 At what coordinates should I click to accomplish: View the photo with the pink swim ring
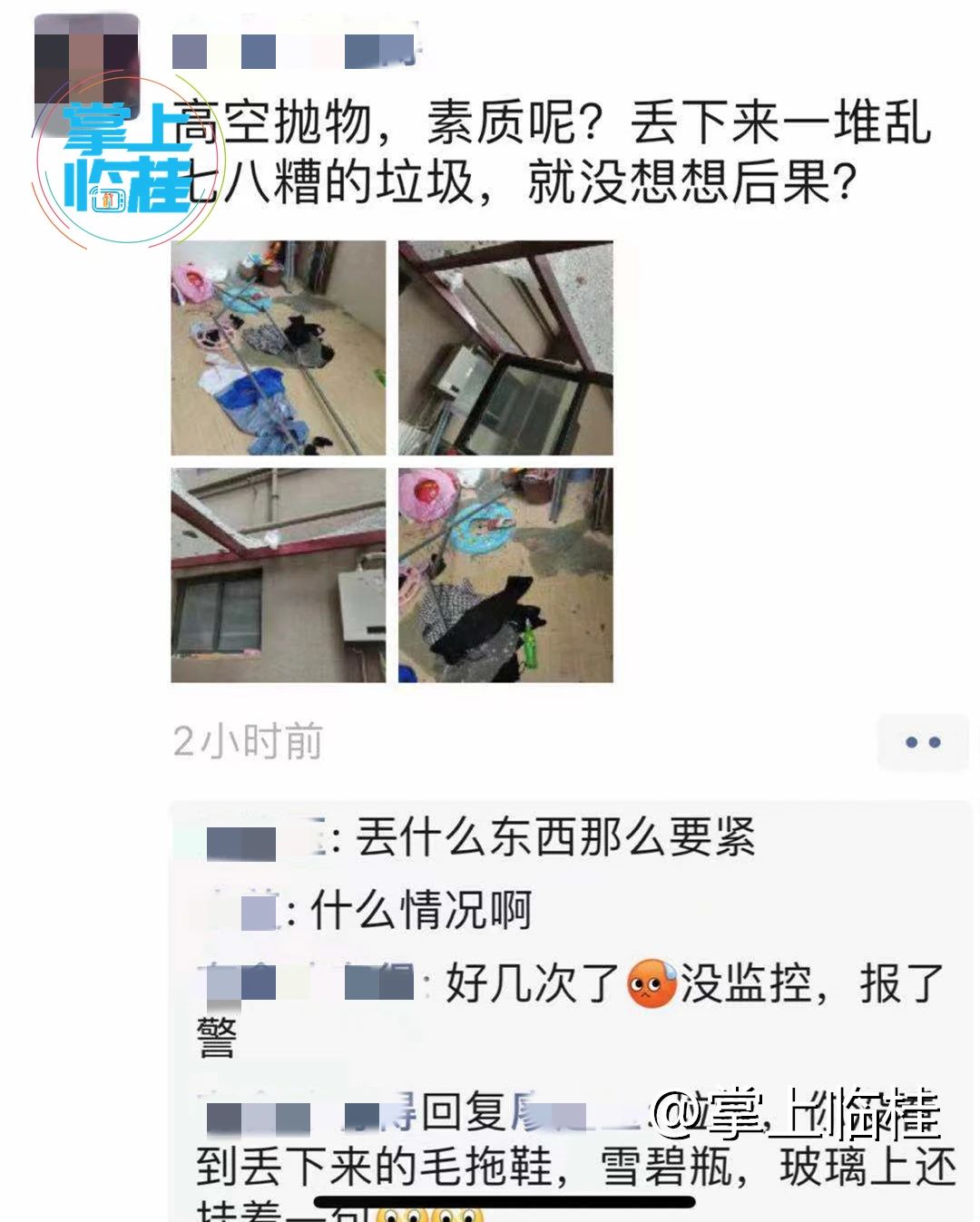(x=505, y=575)
